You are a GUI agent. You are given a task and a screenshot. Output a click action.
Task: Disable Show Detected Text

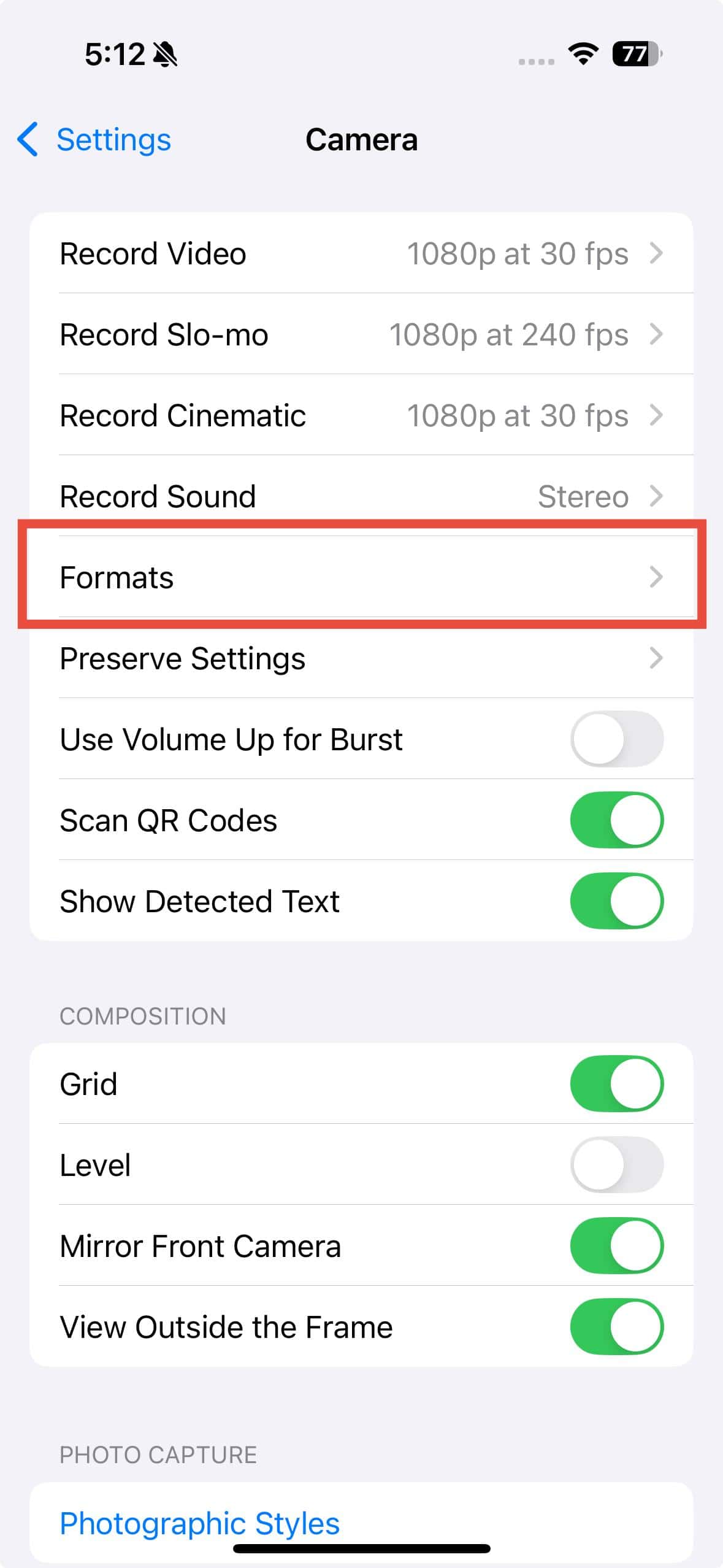(x=616, y=901)
